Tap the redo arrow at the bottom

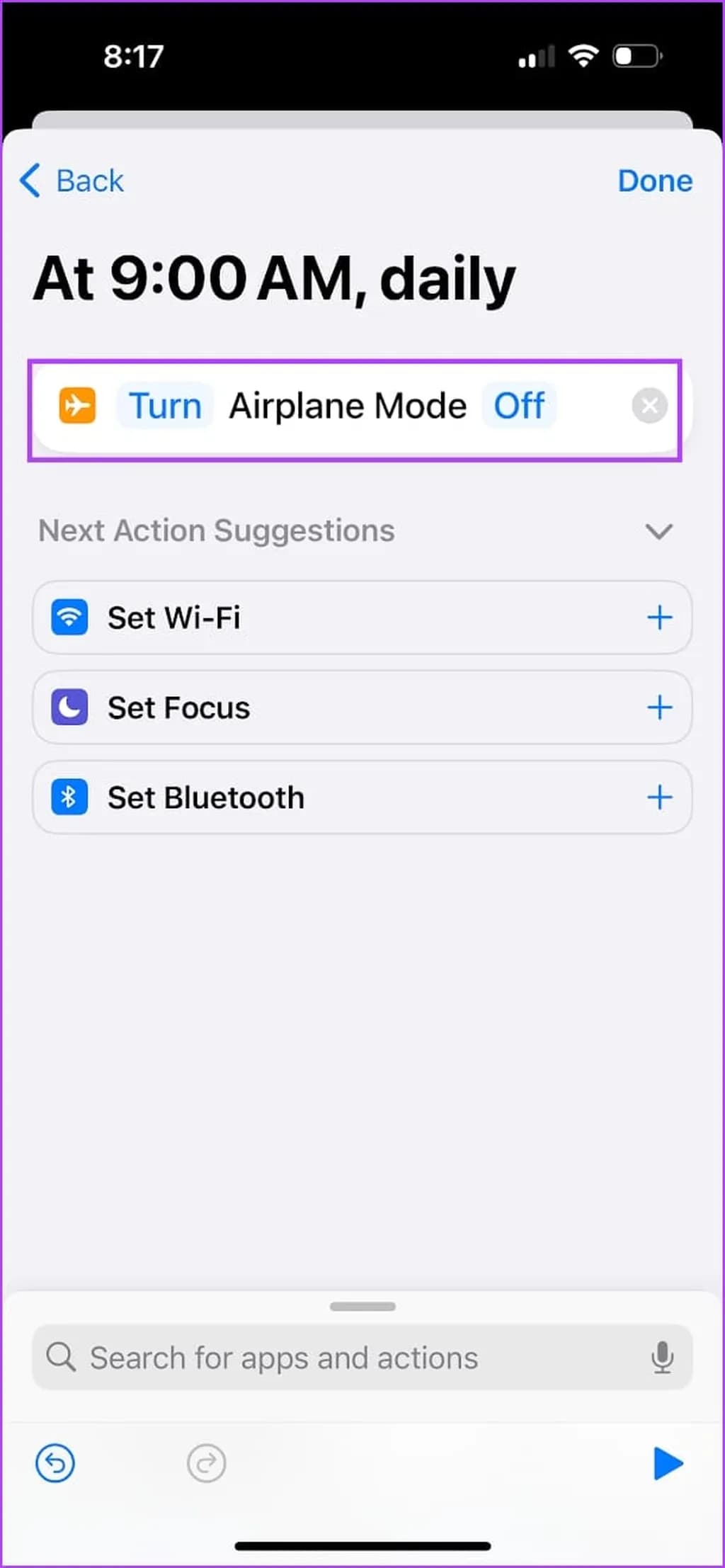point(206,1464)
